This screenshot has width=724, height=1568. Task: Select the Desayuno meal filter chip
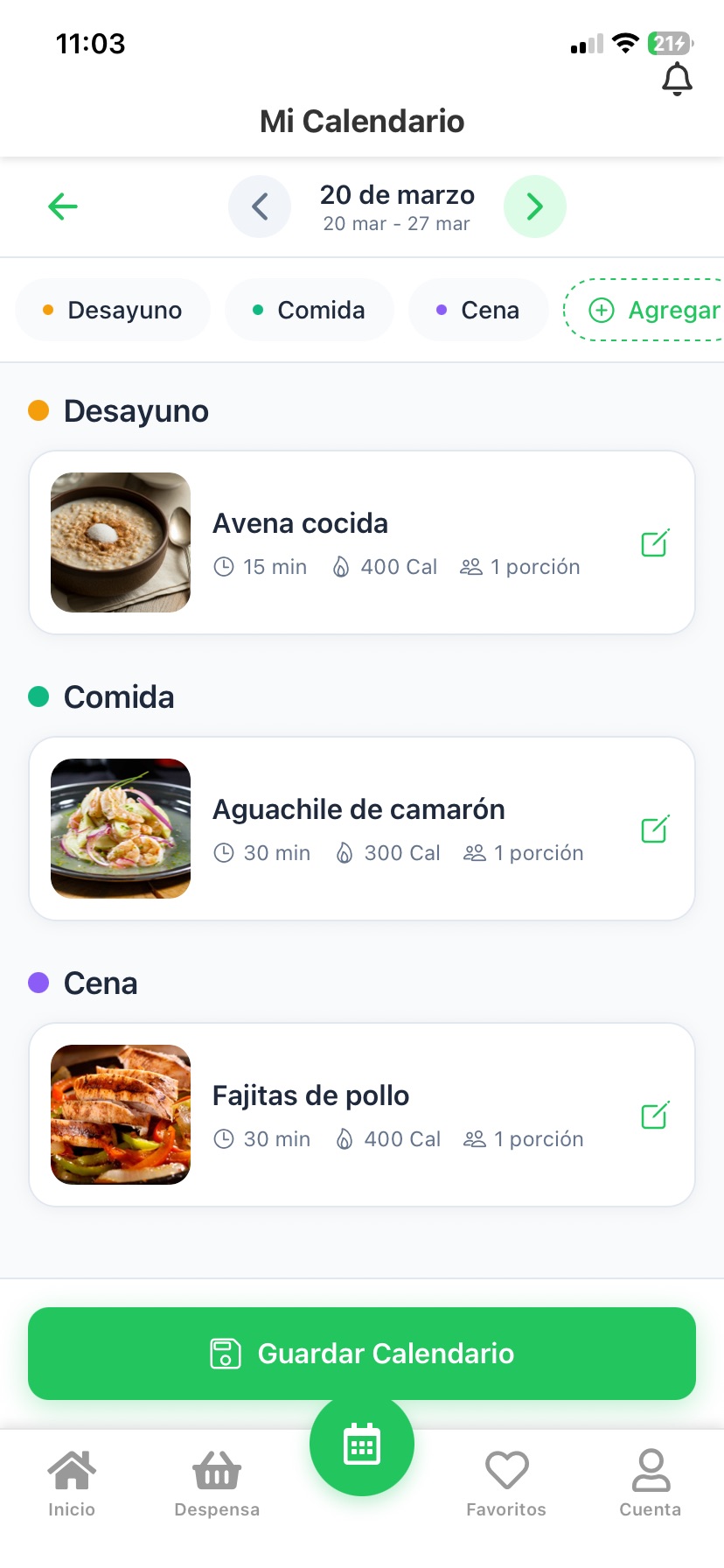112,310
